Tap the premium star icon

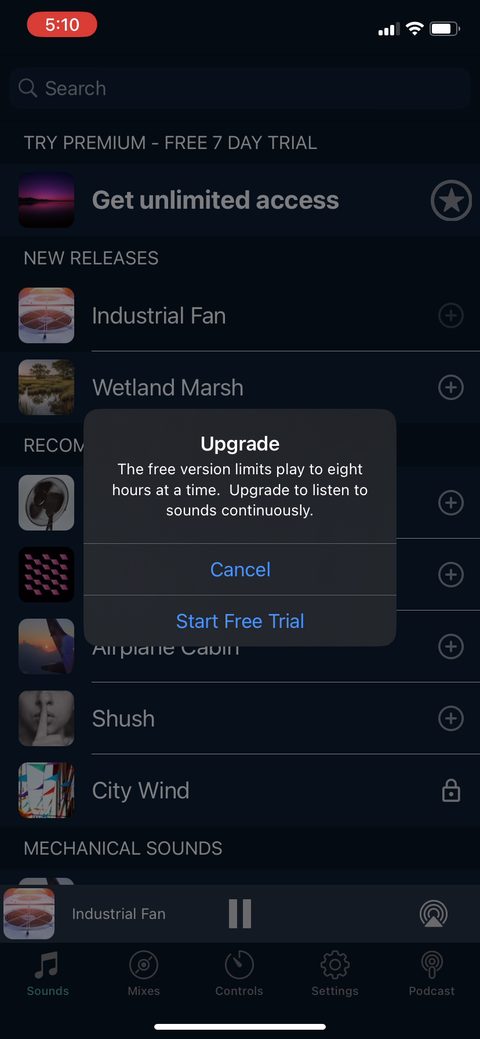point(451,200)
